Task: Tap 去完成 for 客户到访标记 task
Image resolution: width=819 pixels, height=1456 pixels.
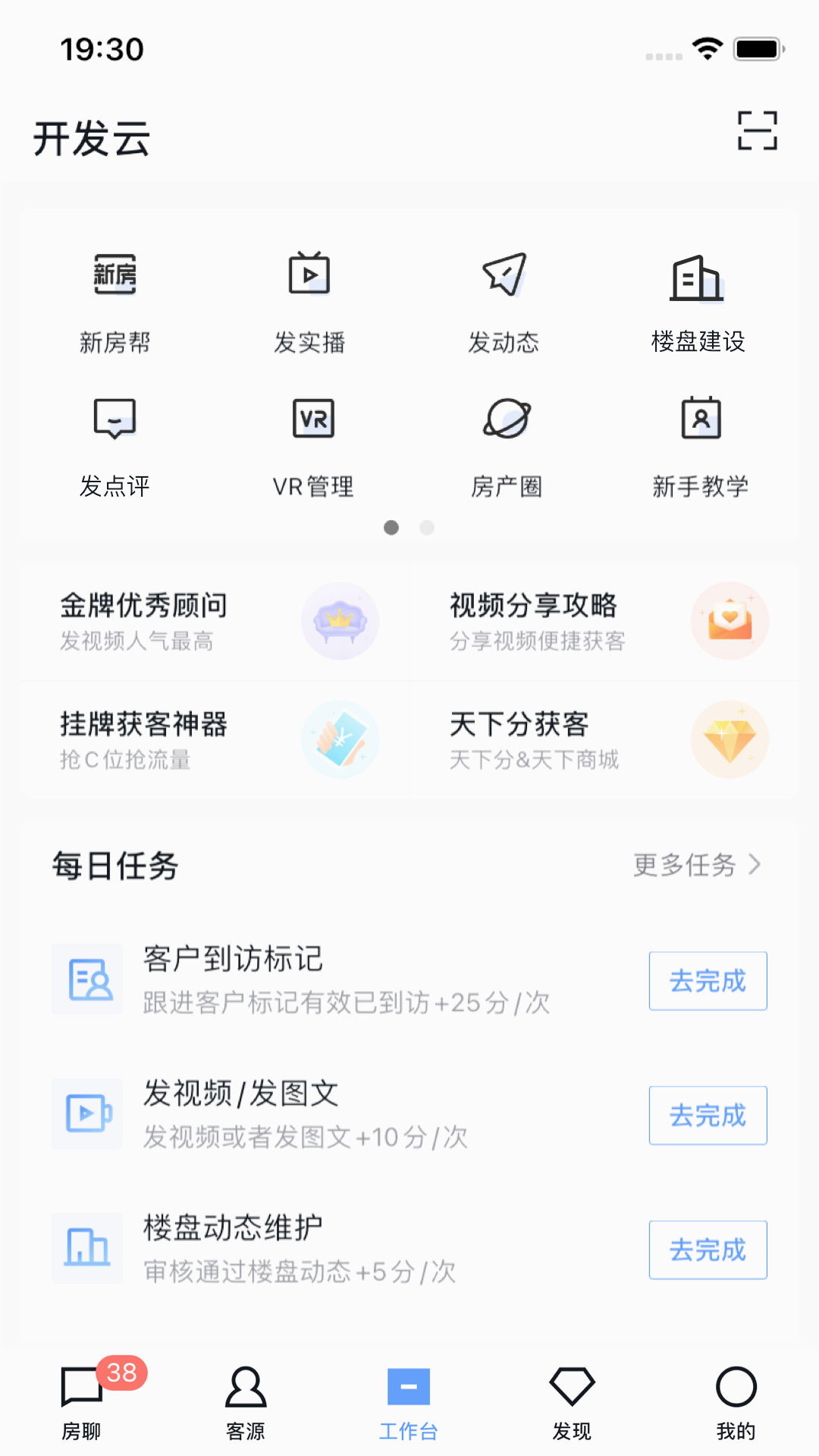Action: [708, 981]
